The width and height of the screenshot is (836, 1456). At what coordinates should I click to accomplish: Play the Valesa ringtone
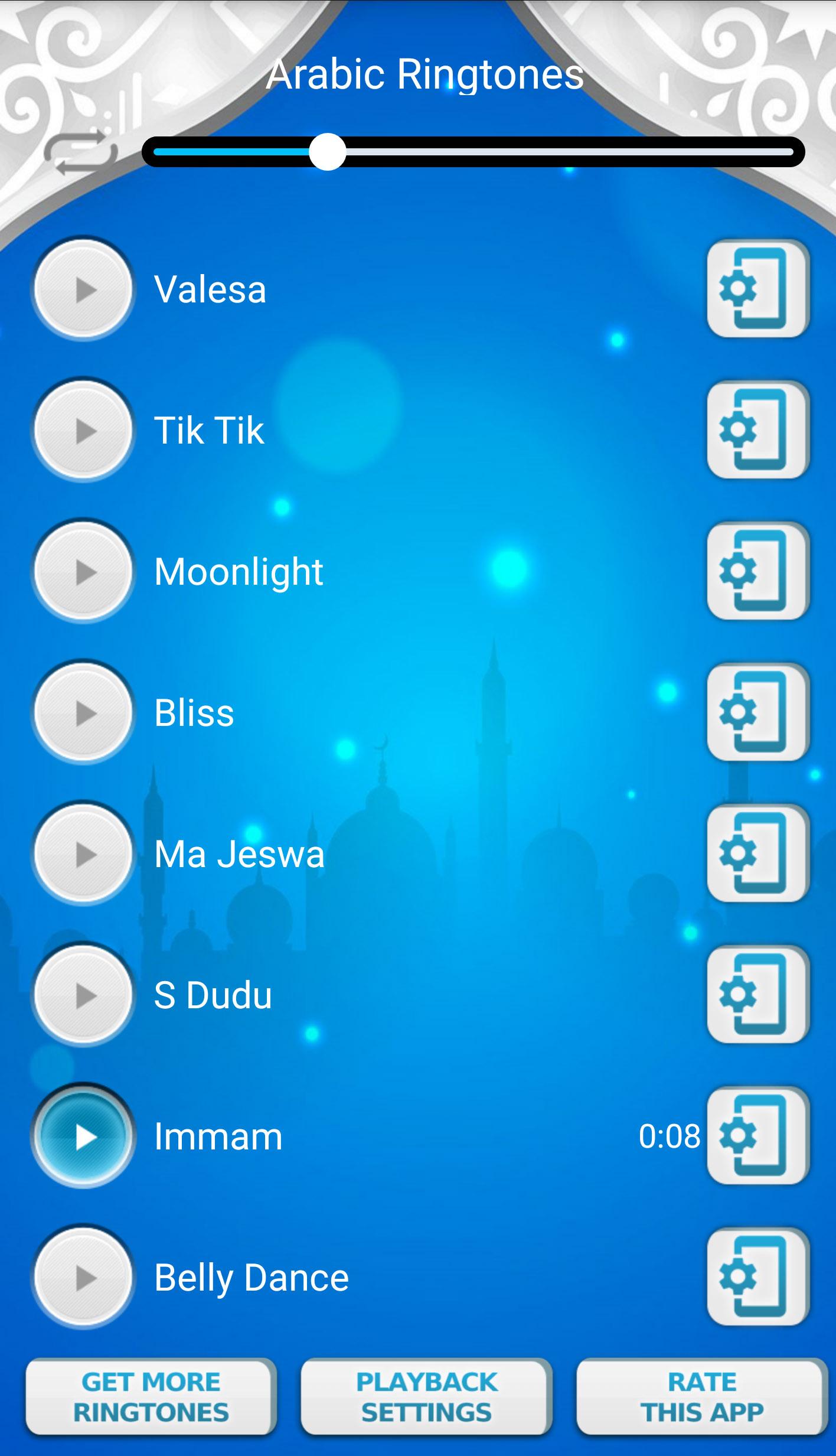83,289
